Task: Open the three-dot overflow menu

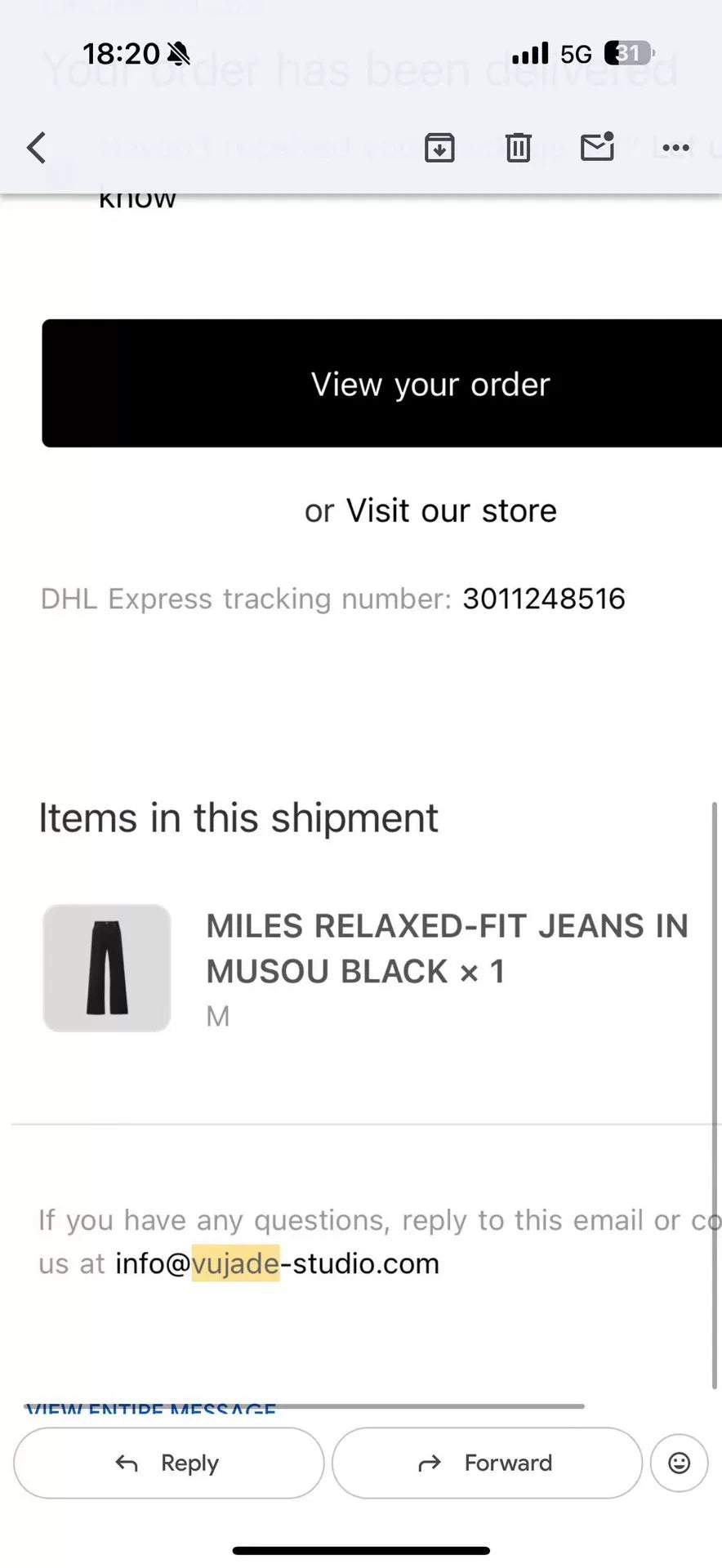Action: (x=675, y=148)
